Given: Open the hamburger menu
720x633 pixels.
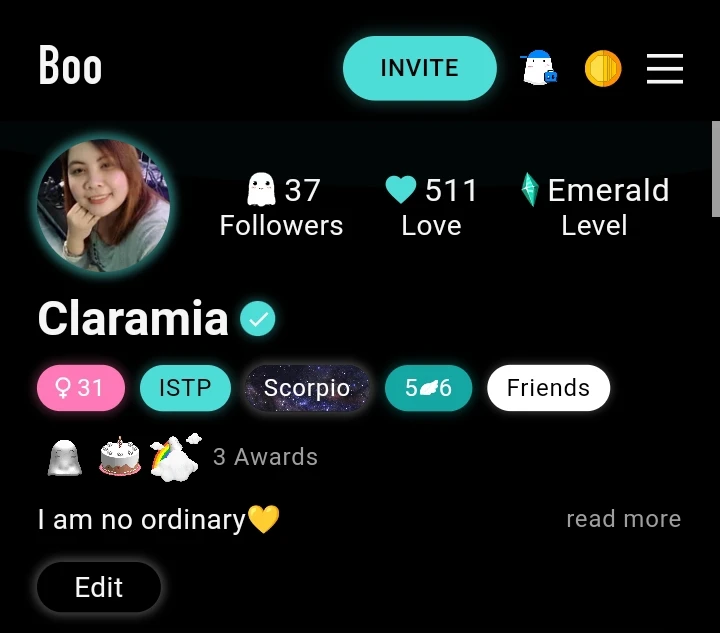Looking at the screenshot, I should tap(665, 68).
